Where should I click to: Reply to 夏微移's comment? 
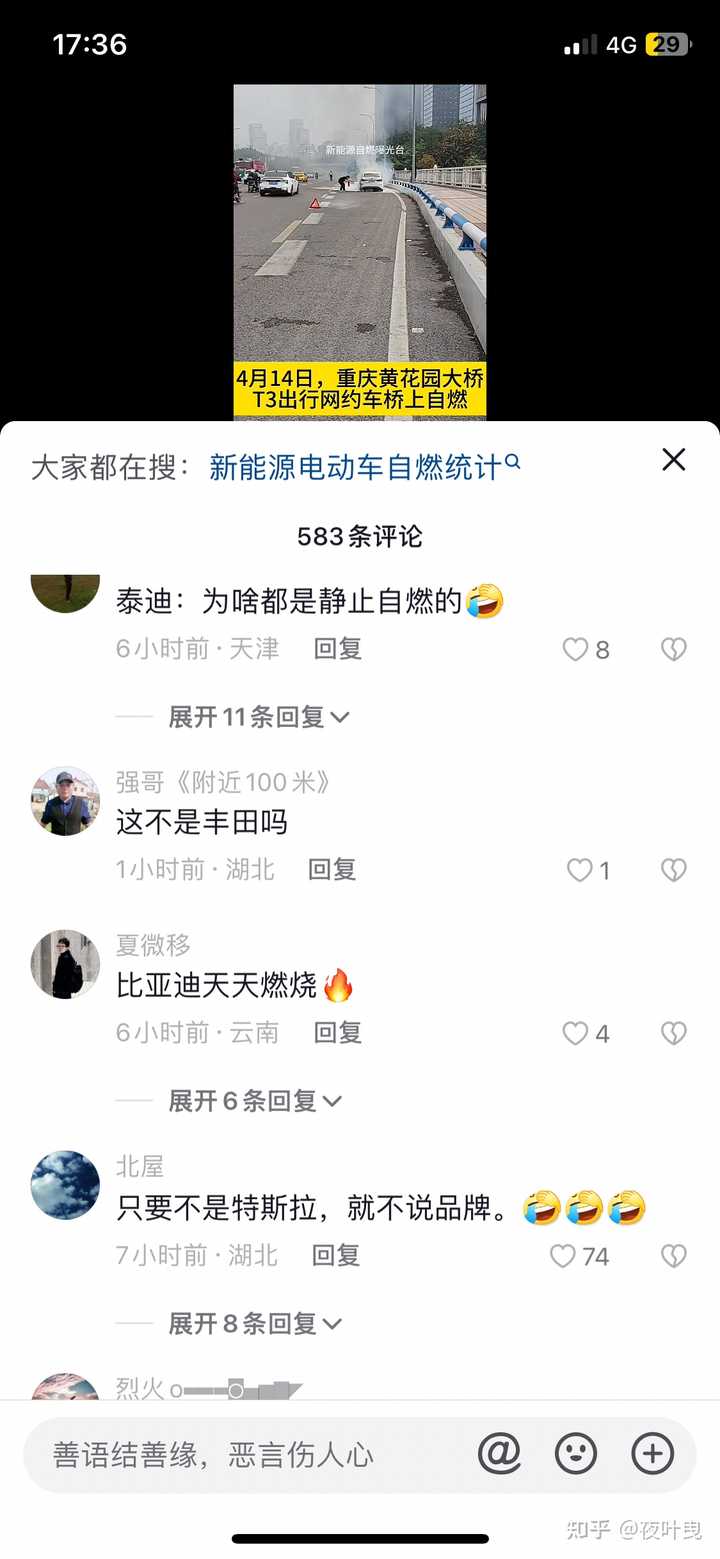337,1033
